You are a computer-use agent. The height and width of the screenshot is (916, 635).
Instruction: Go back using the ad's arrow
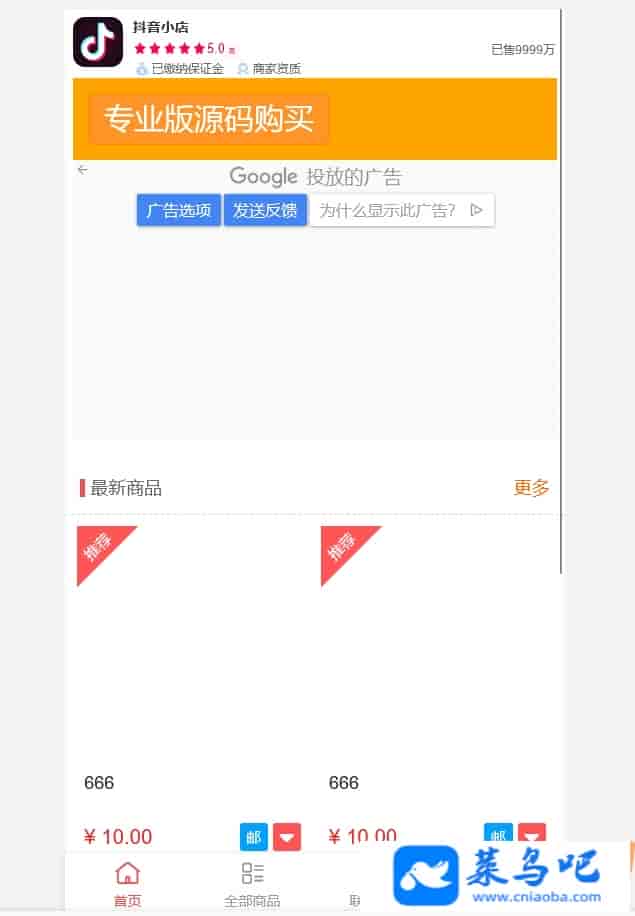pos(83,170)
